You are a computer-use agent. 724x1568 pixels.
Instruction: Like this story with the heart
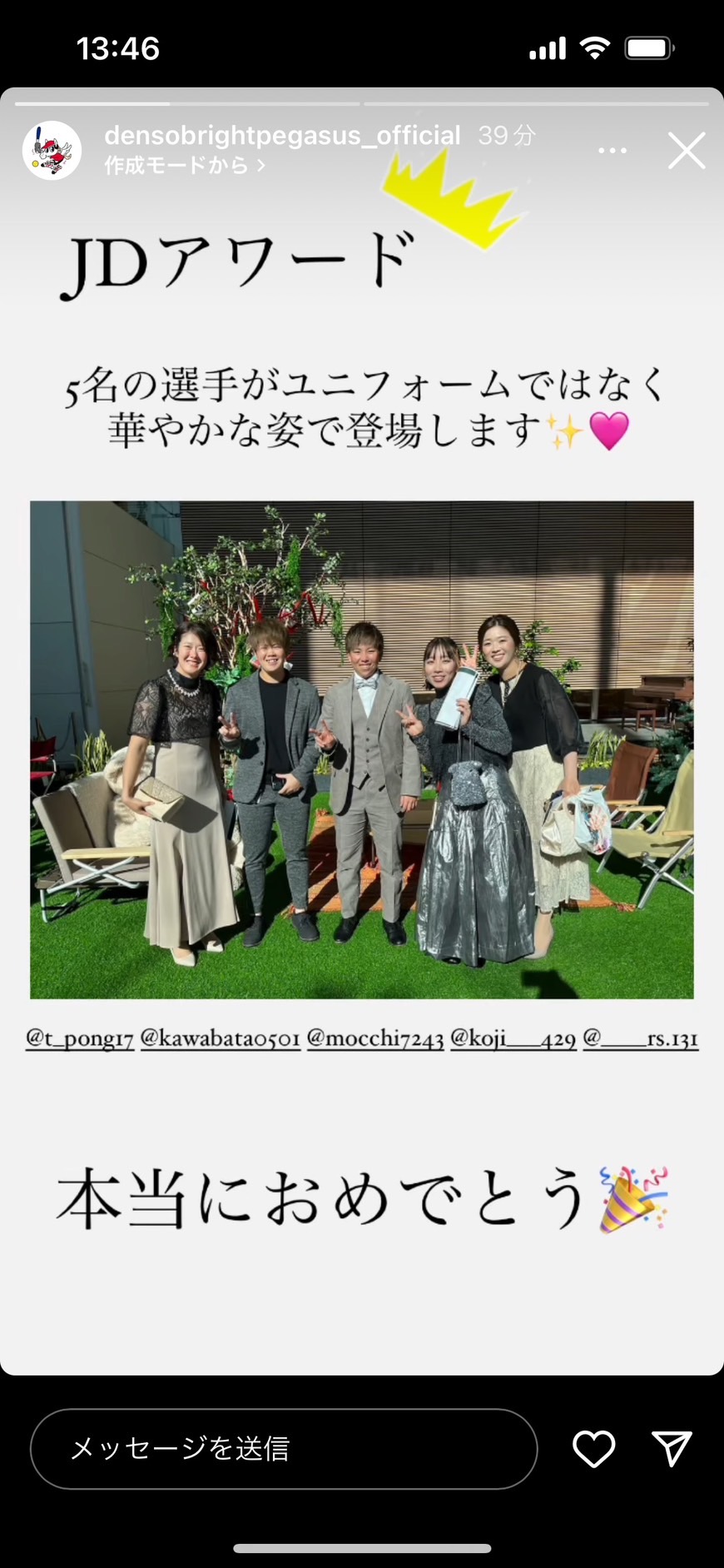593,1449
